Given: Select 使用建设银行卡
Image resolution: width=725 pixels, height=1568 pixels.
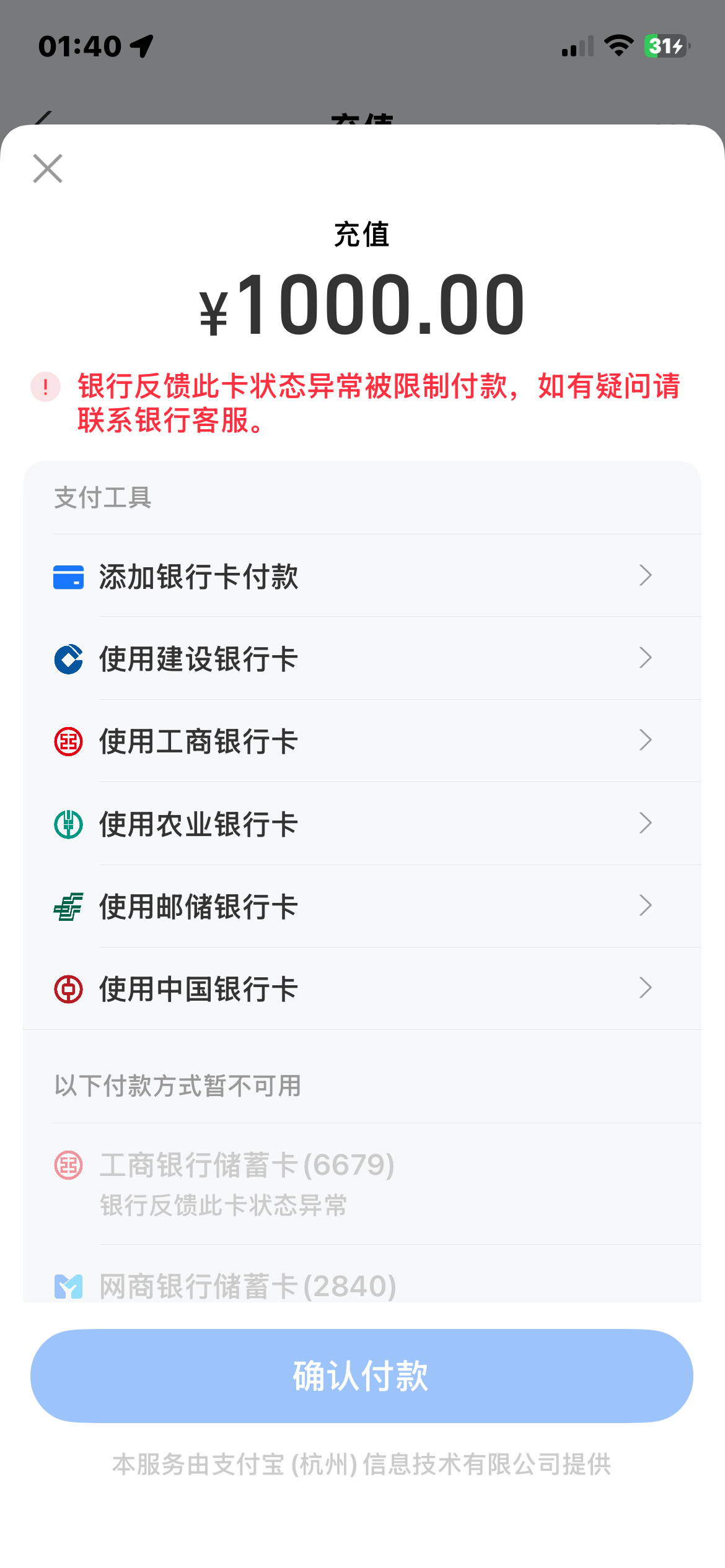Looking at the screenshot, I should click(362, 658).
